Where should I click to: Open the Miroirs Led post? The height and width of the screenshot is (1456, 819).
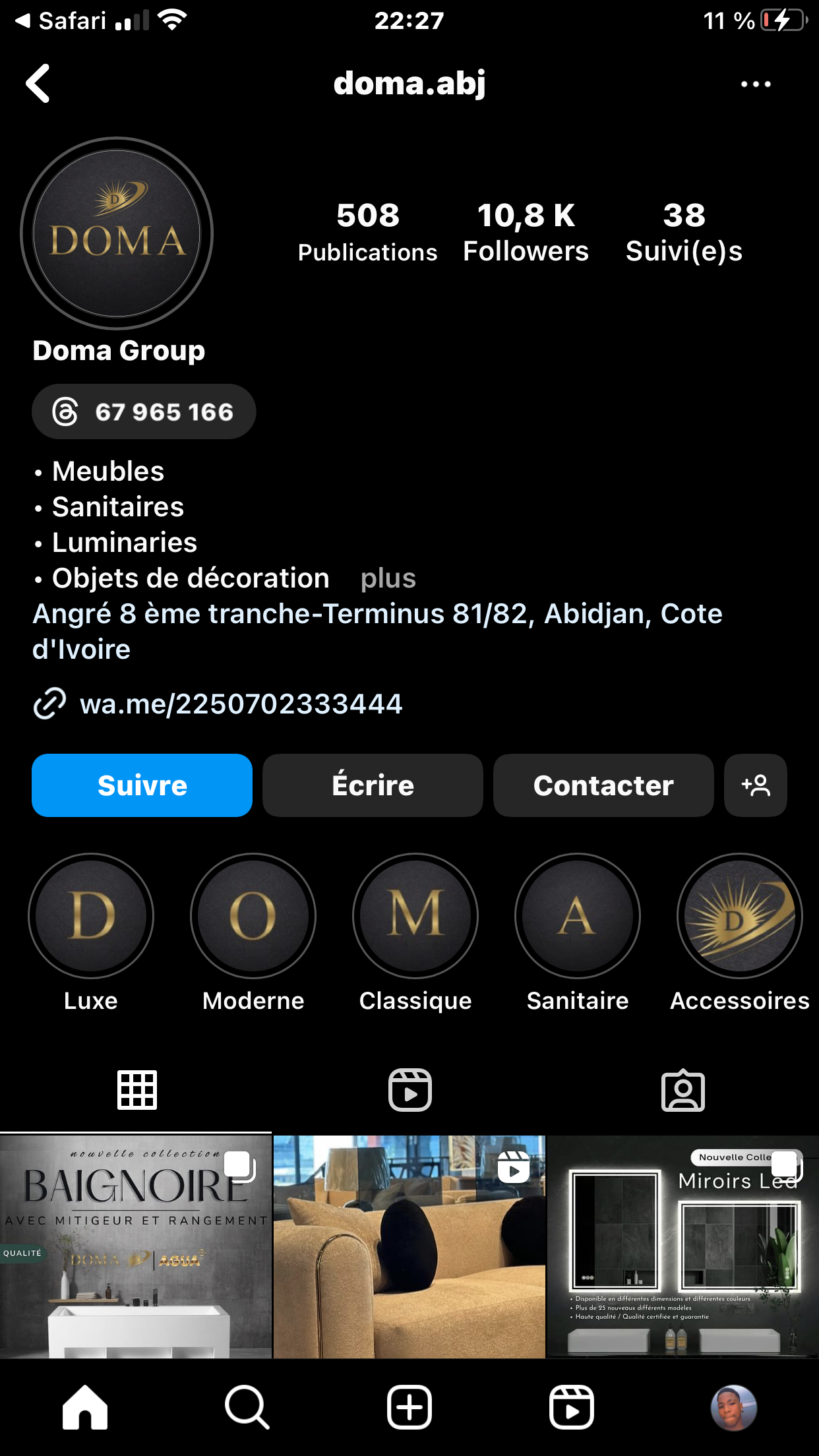pyautogui.click(x=682, y=1246)
